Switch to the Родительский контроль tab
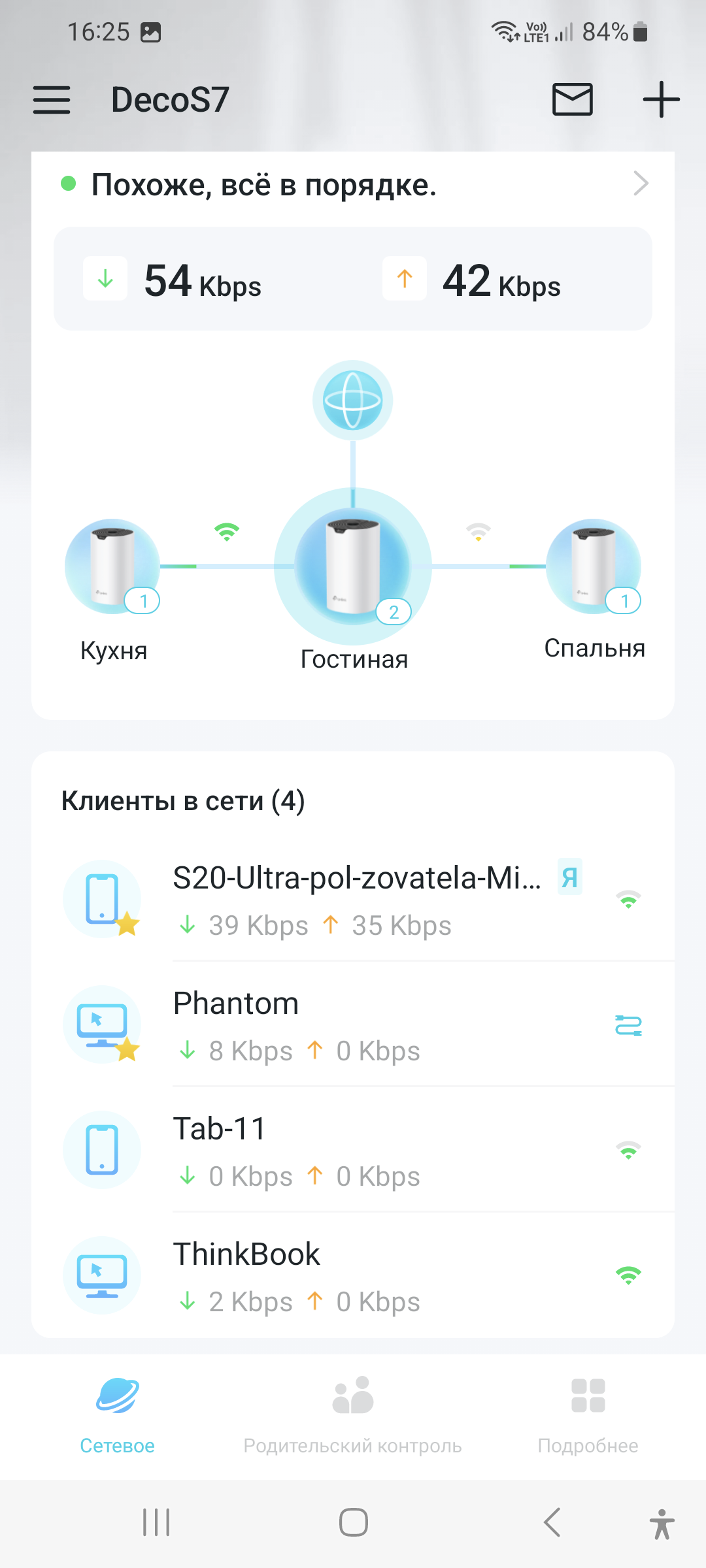The height and width of the screenshot is (1568, 706). click(x=352, y=1415)
